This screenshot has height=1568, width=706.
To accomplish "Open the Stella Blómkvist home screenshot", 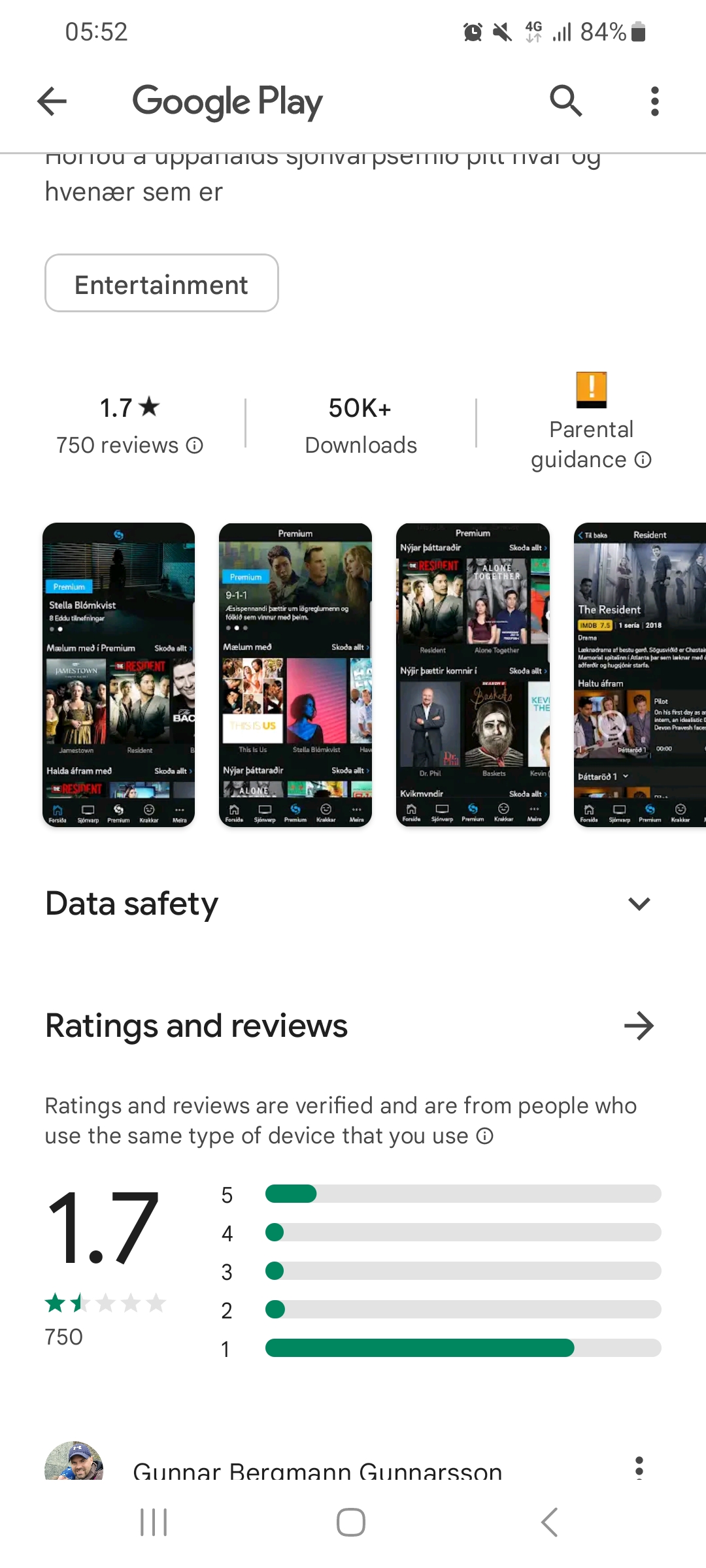I will tap(118, 674).
